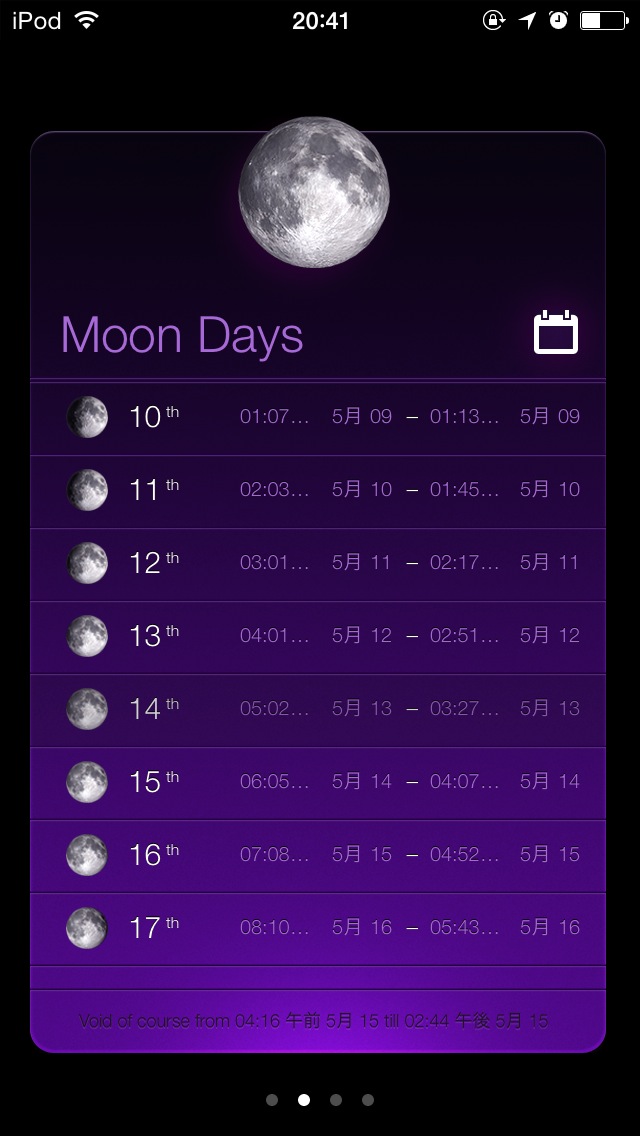
Task: Open the 11th moon day entry
Action: [x=318, y=490]
